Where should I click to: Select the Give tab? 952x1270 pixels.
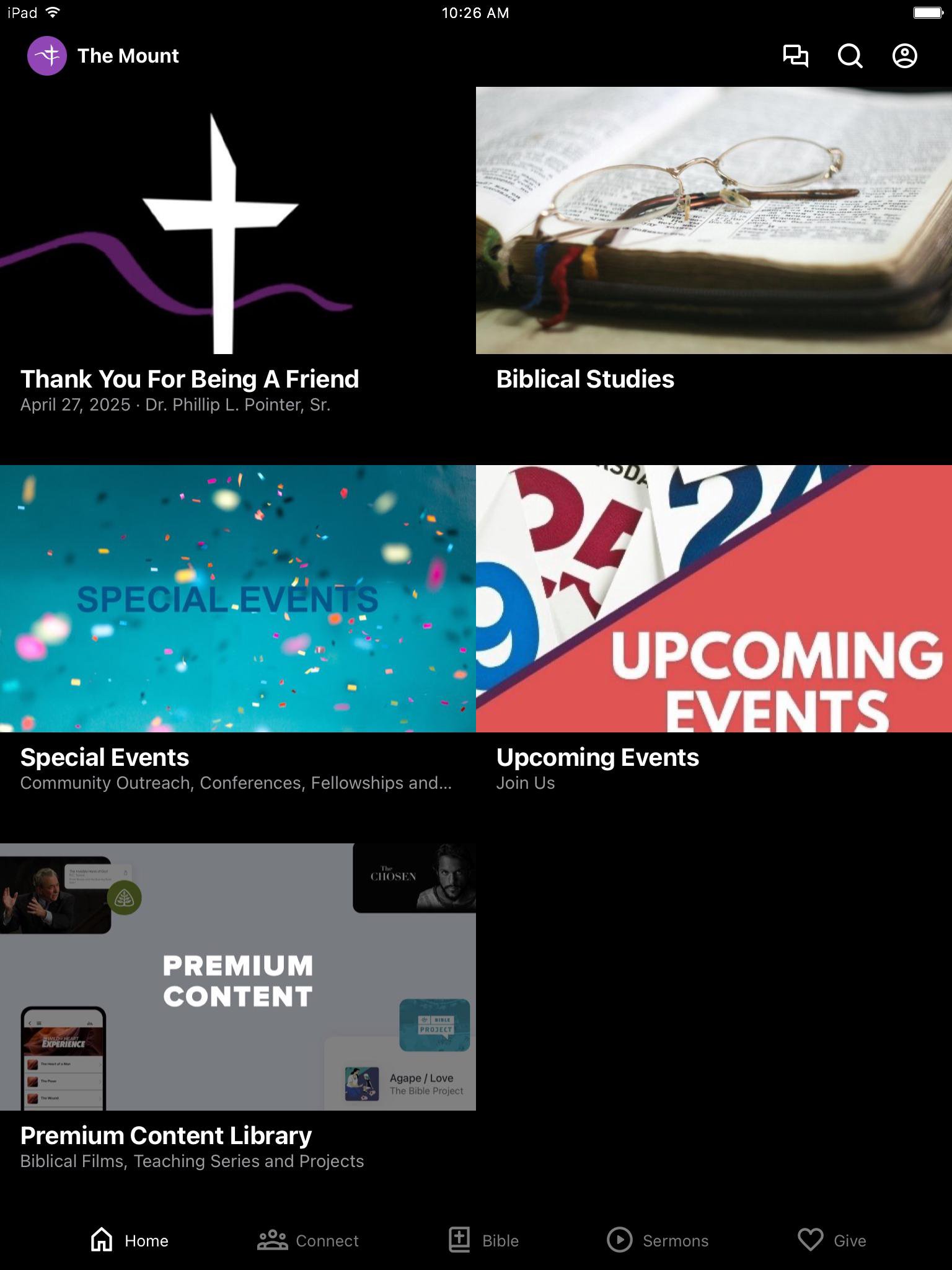(832, 1240)
